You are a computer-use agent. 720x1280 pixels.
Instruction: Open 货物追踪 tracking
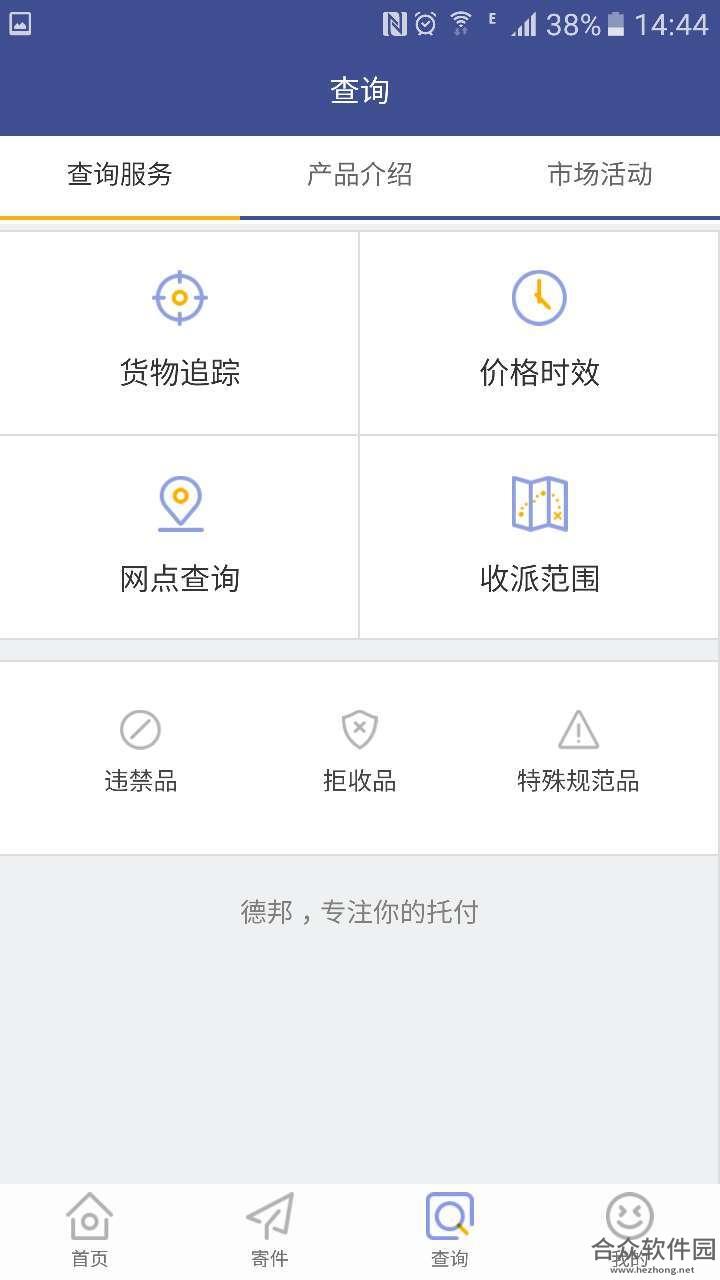[179, 333]
